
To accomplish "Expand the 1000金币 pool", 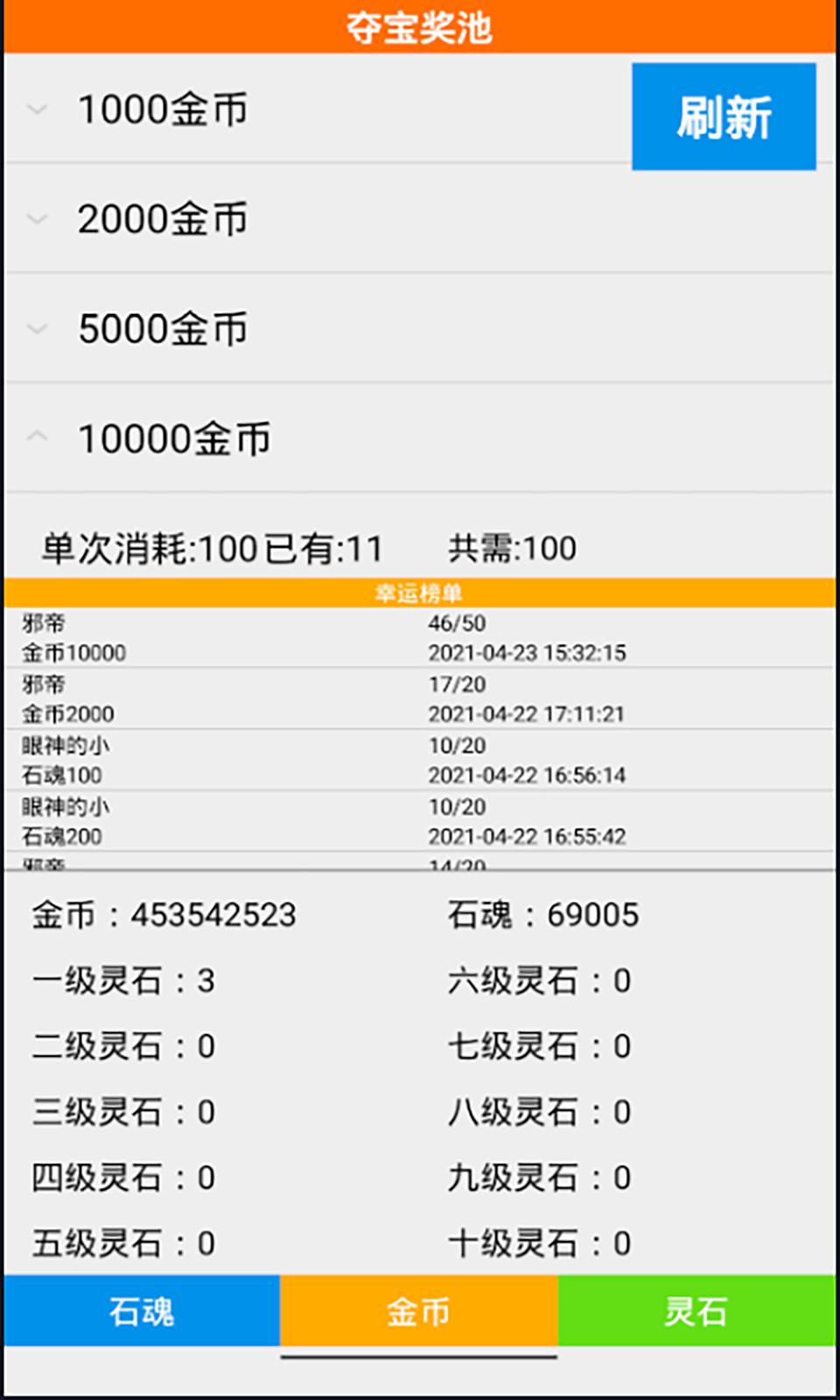I will tap(162, 109).
